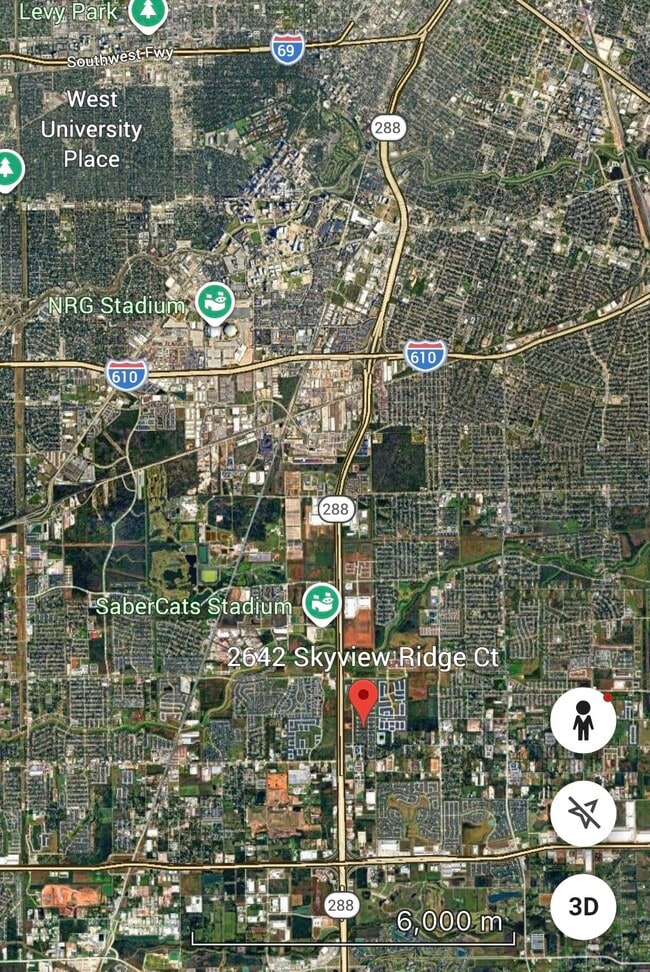Switch the map to 3D view
The width and height of the screenshot is (650, 972).
[583, 906]
